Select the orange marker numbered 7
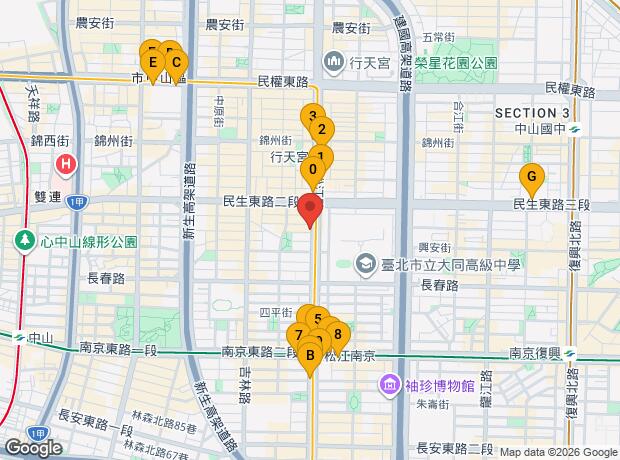620x460 pixels. [298, 334]
